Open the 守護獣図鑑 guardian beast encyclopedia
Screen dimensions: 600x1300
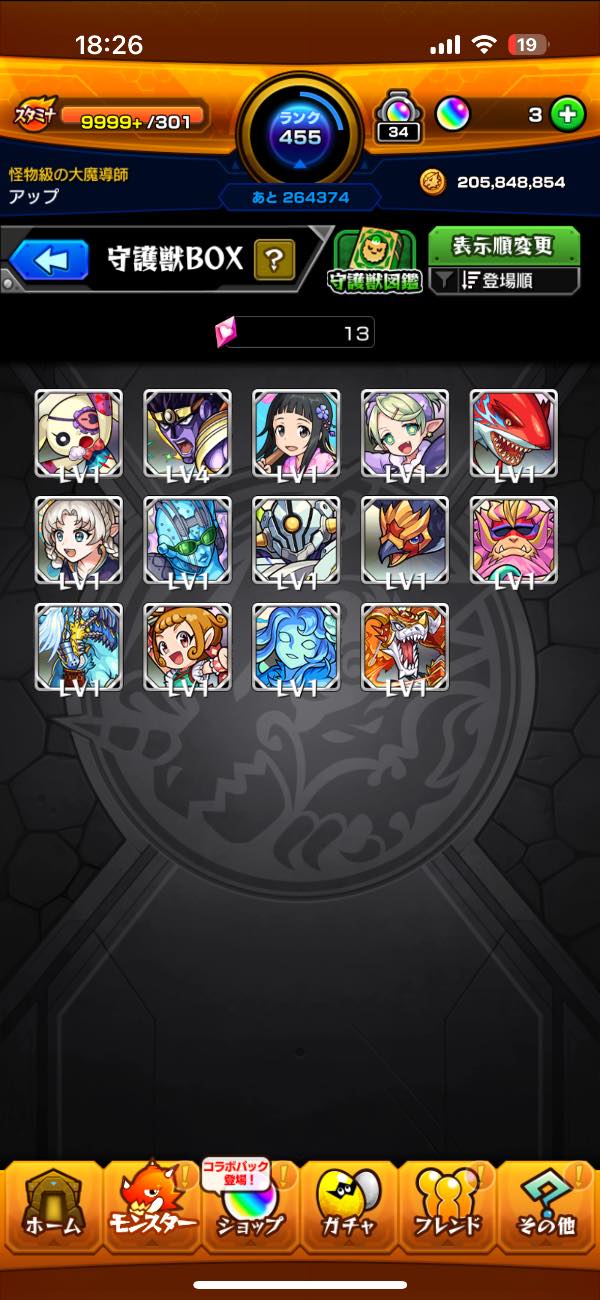click(x=377, y=262)
